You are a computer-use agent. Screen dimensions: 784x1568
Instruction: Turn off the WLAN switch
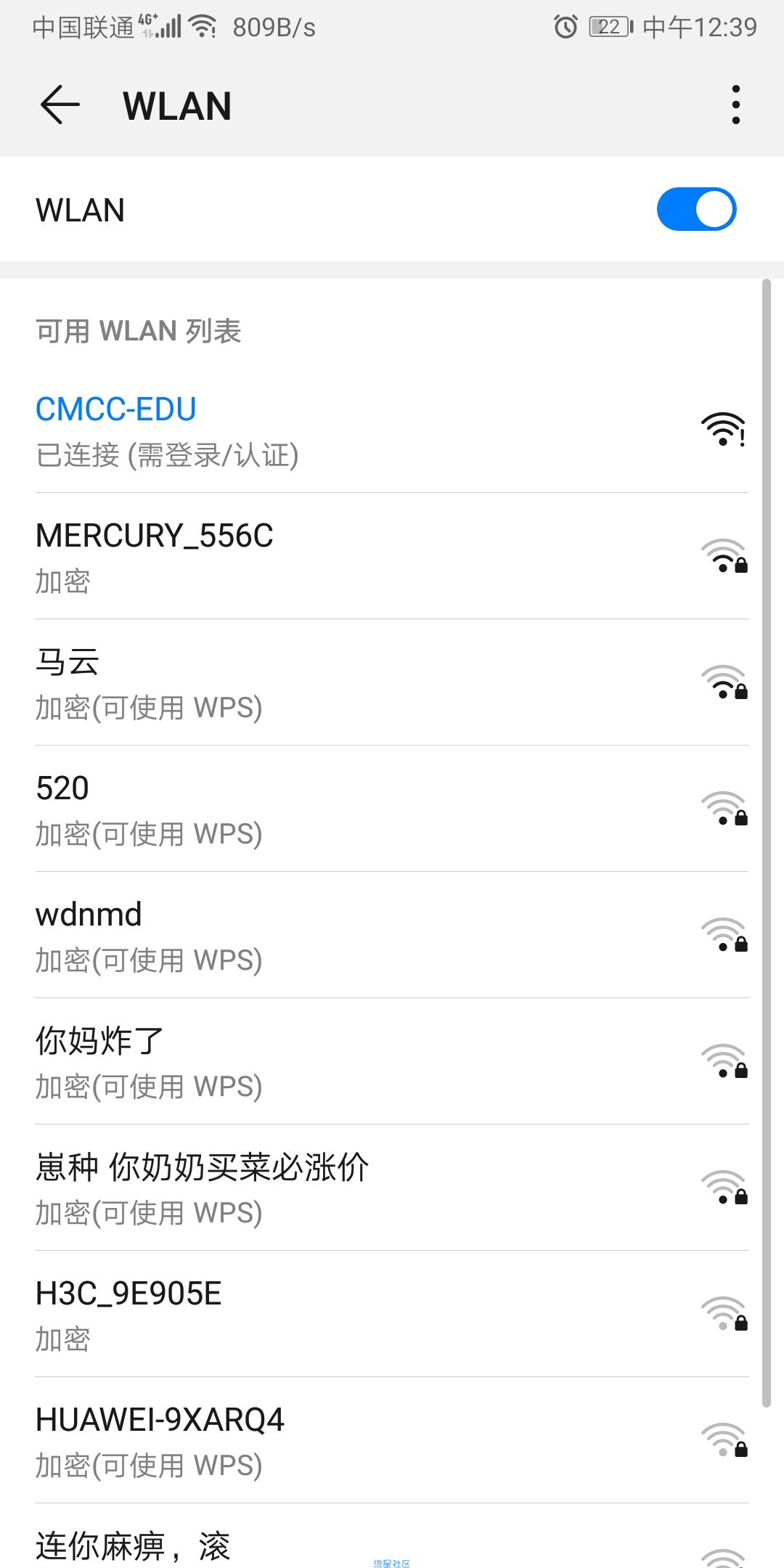tap(696, 210)
